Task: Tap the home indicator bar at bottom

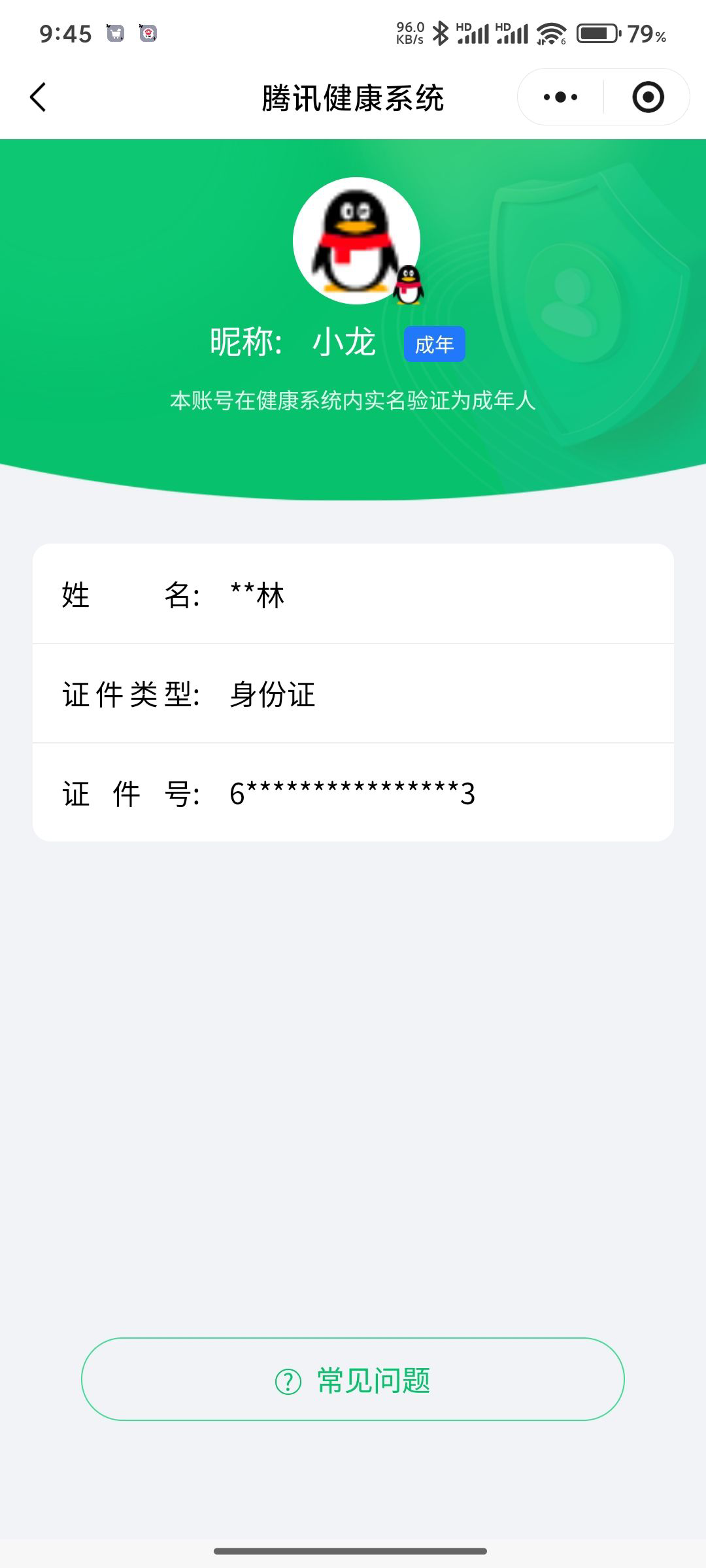Action: tap(353, 1549)
